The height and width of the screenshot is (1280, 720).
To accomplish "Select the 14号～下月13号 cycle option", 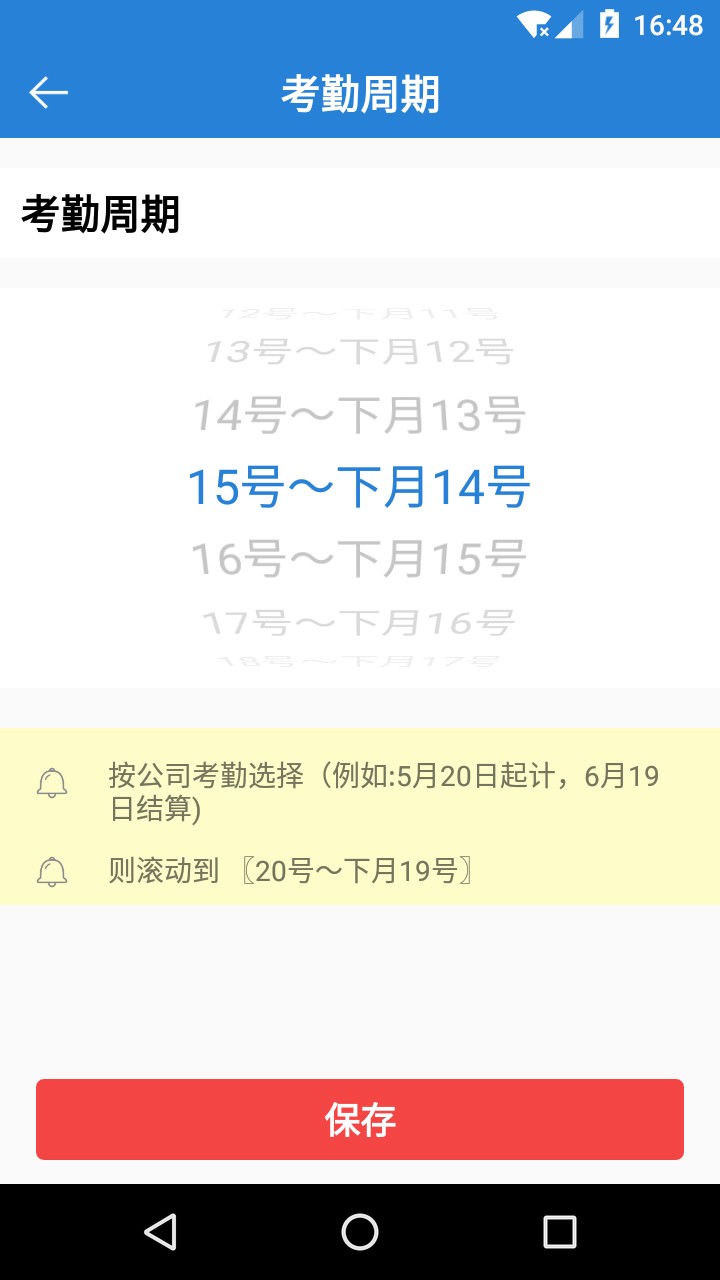I will coord(360,415).
